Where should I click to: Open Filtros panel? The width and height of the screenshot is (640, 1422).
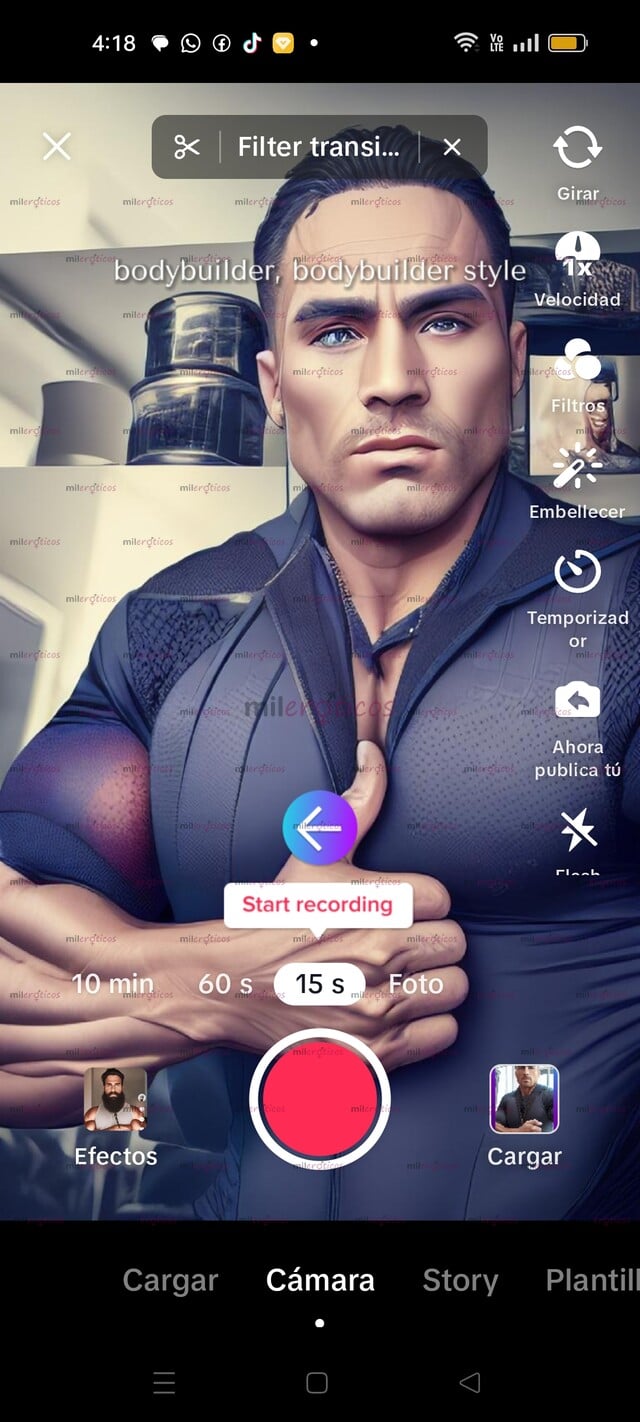click(578, 376)
